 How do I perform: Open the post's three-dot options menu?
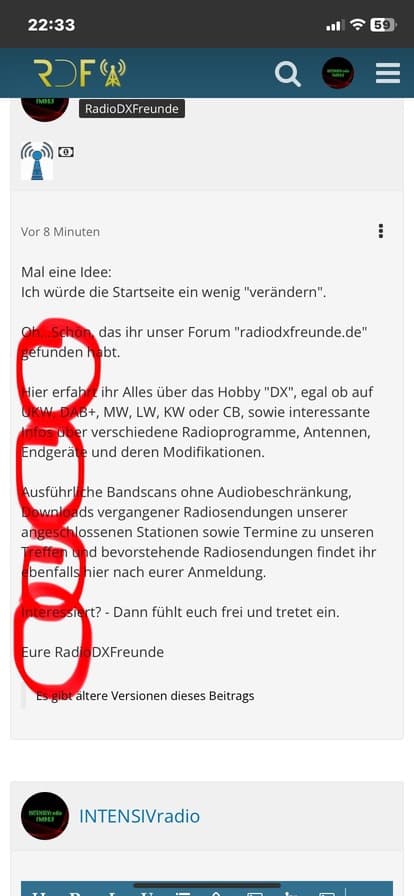381,231
